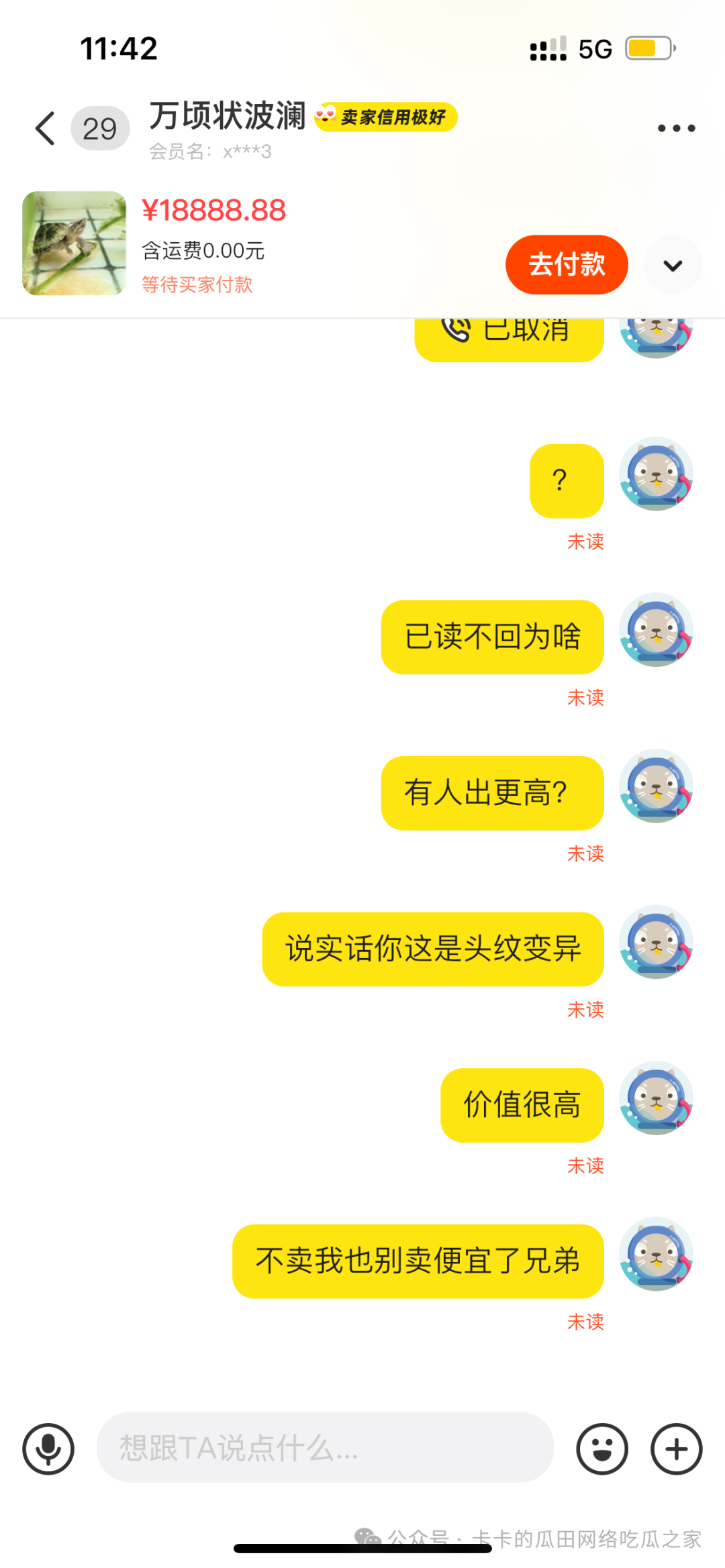Go back using the top-left arrow
Screen dimensions: 725x1568
45,128
